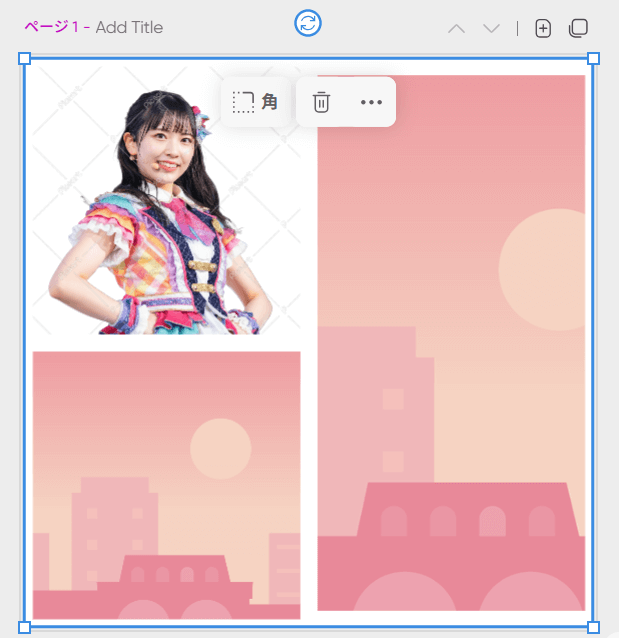Viewport: 619px width, 638px height.
Task: Duplicate this page
Action: click(x=578, y=28)
